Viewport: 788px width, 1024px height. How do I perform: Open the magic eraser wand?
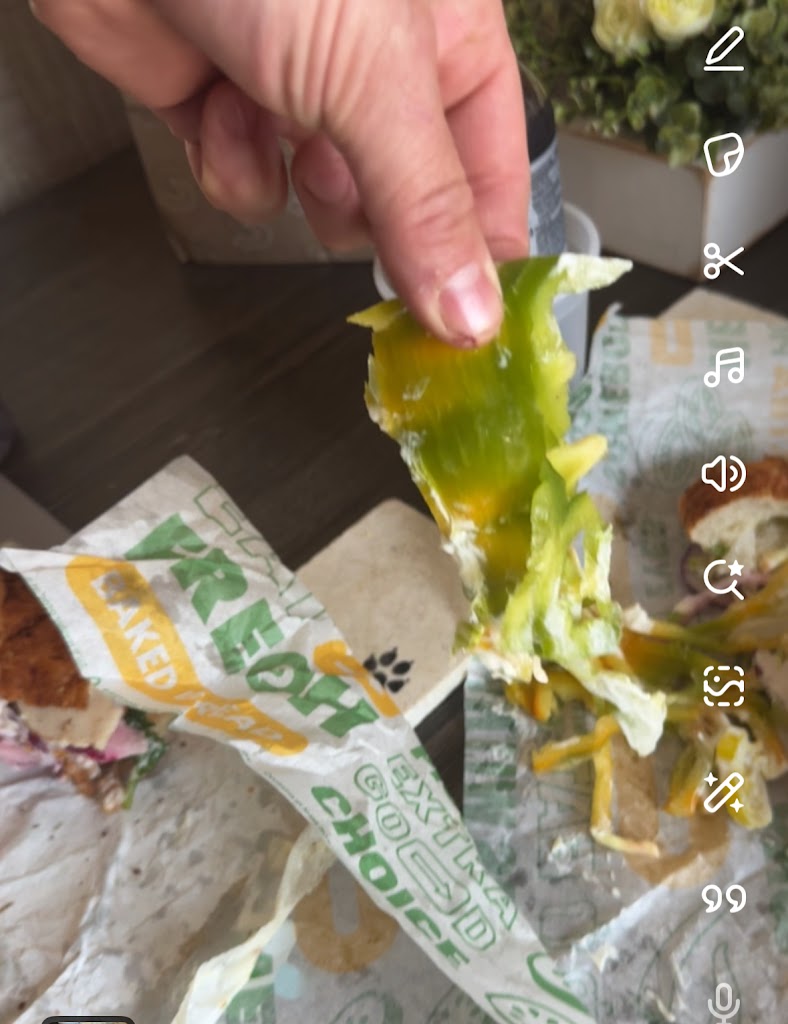(x=724, y=792)
